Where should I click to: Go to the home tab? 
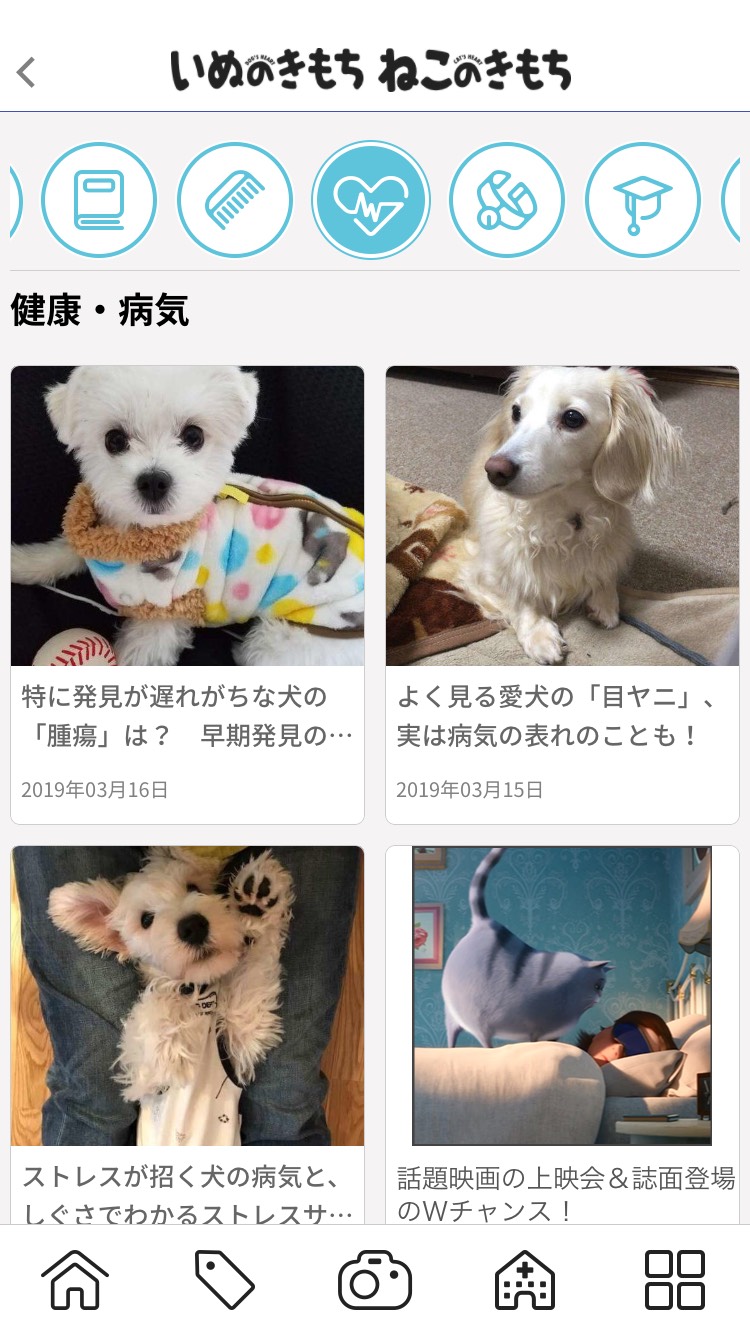tap(75, 1280)
